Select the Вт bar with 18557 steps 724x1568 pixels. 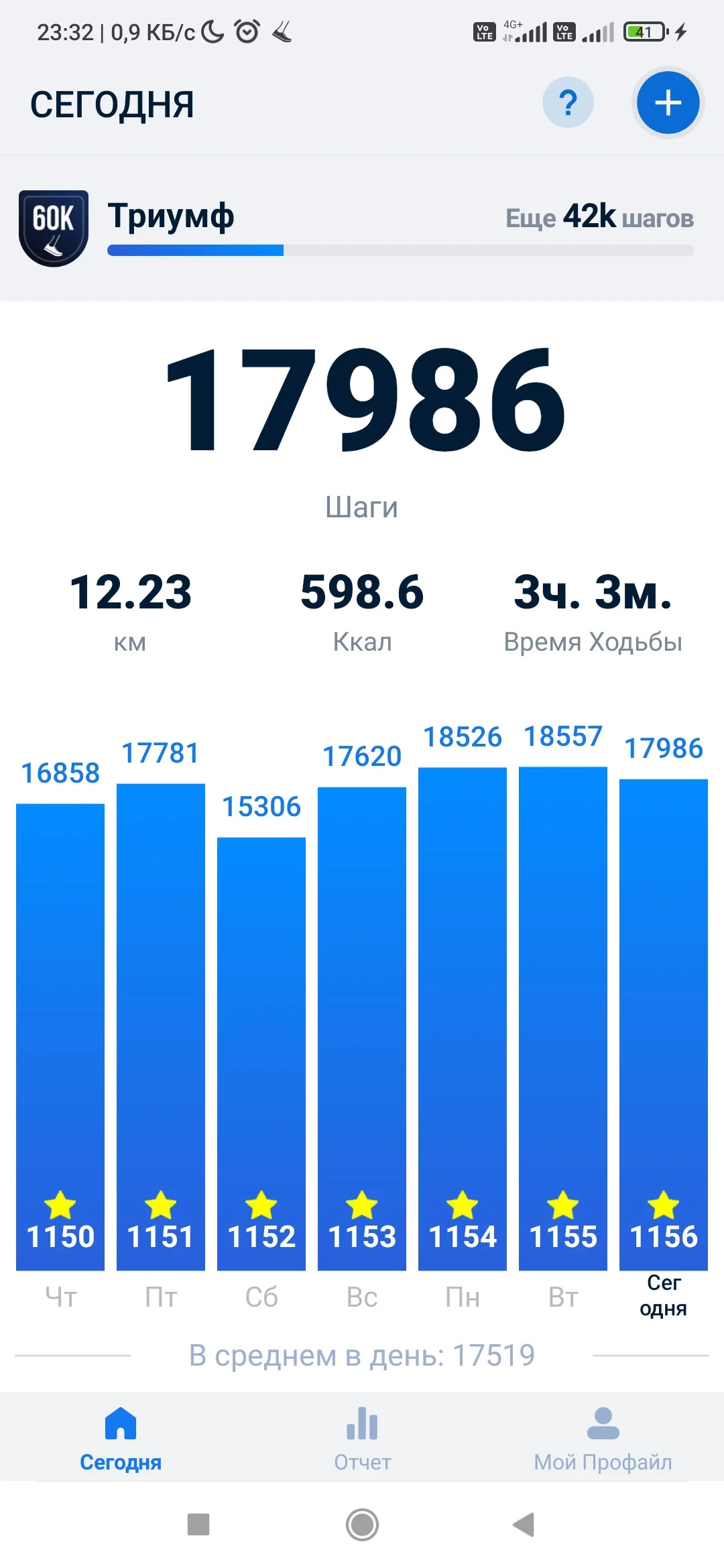pos(563,1019)
